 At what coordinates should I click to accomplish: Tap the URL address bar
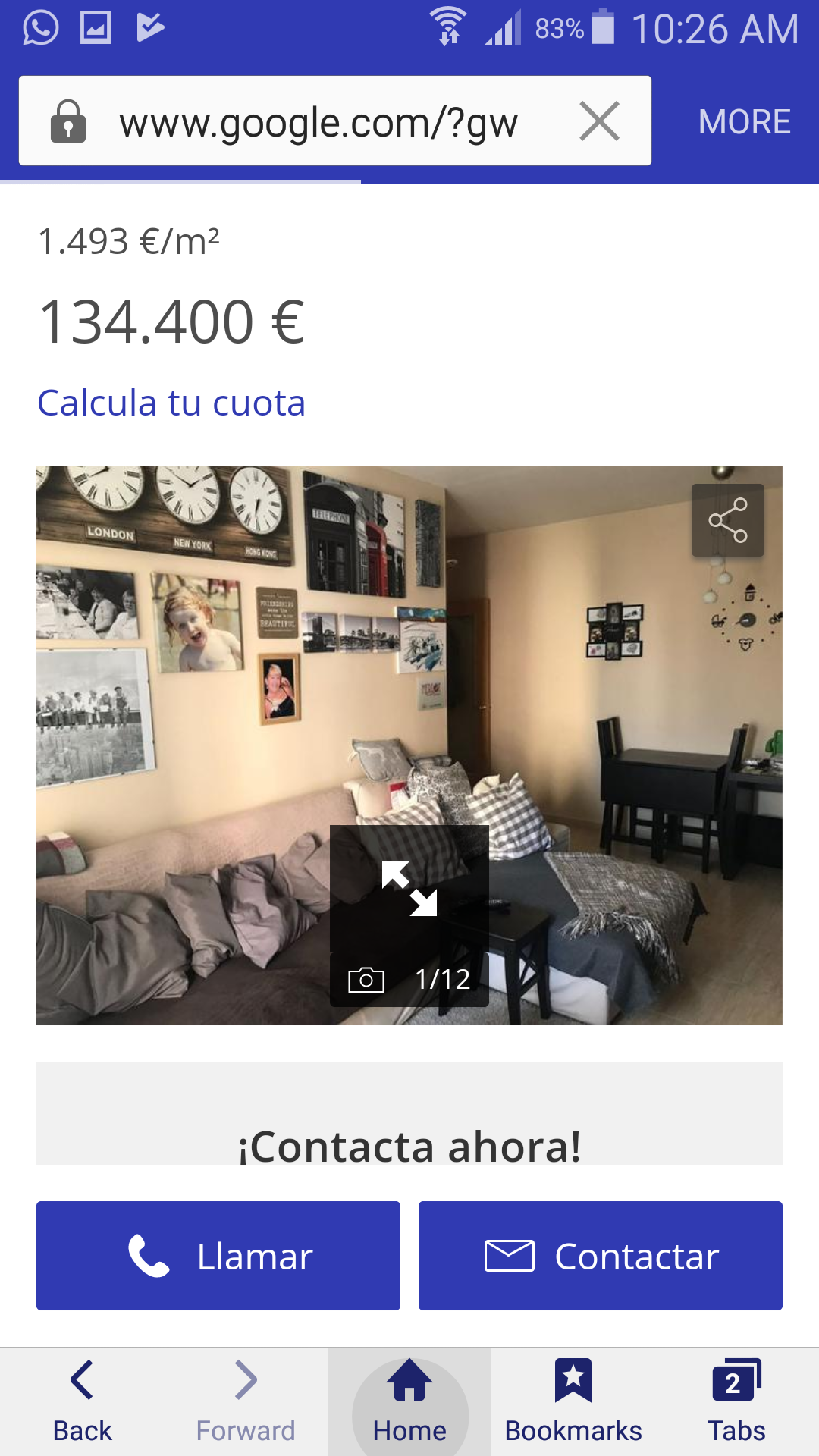[x=318, y=121]
